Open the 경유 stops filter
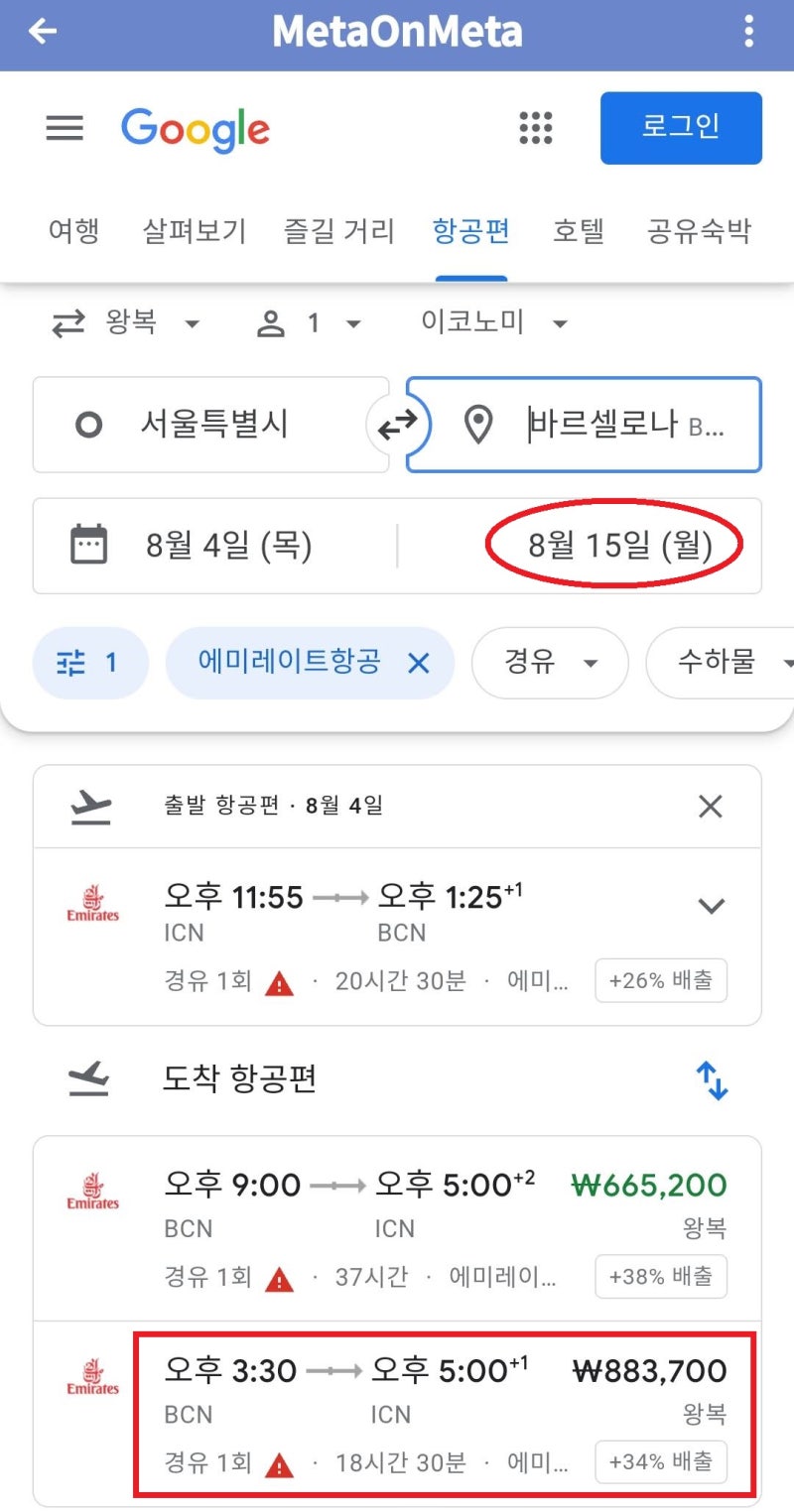The height and width of the screenshot is (1512, 794). tap(550, 663)
